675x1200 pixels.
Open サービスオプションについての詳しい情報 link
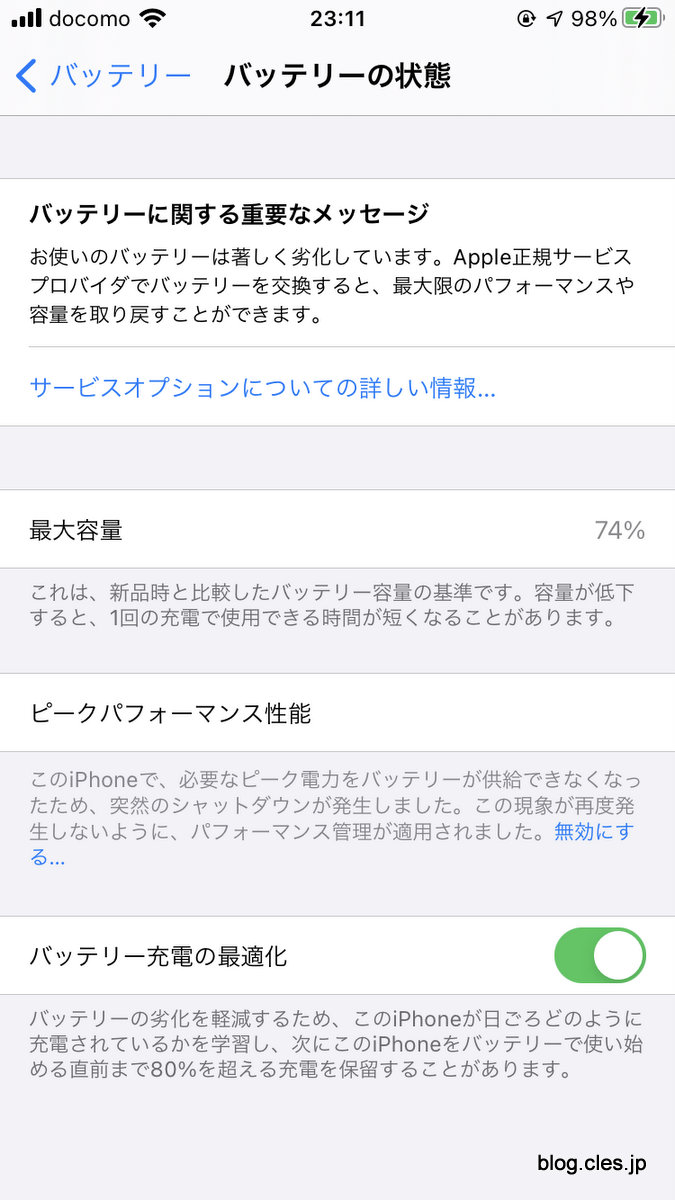(x=262, y=388)
